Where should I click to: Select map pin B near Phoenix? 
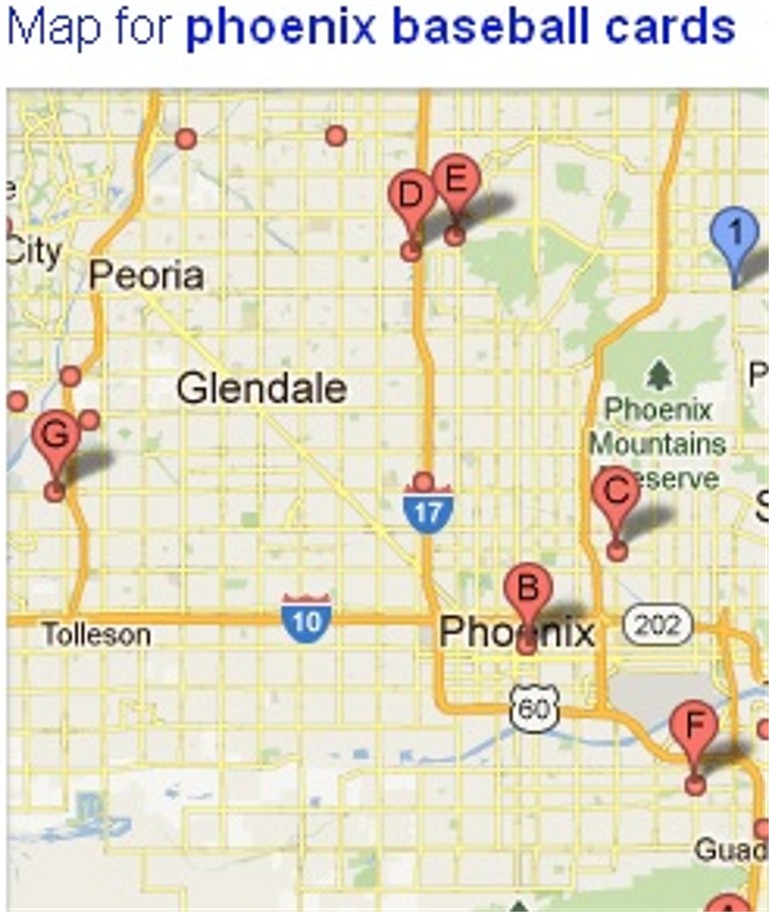527,591
